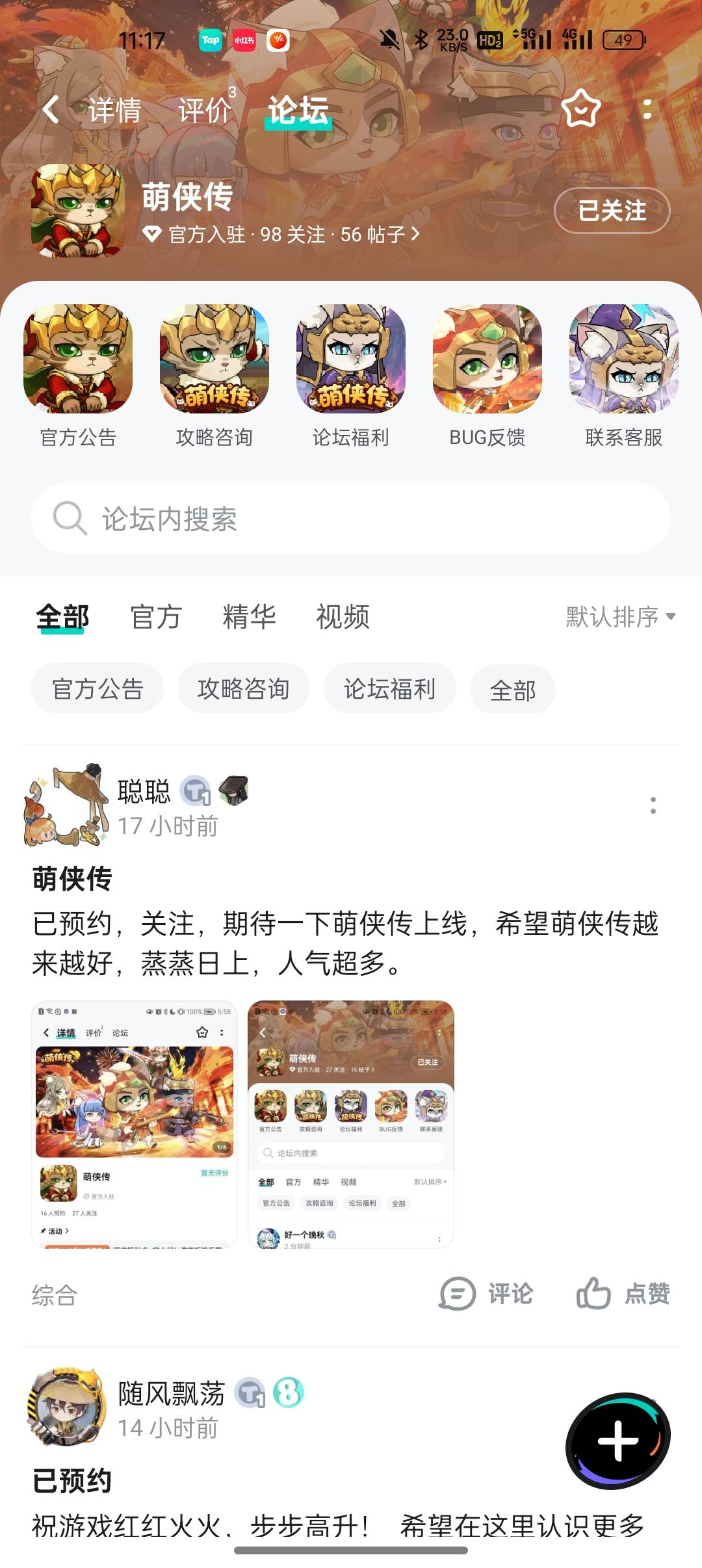
Task: Switch to the 评价 tab
Action: [x=204, y=110]
